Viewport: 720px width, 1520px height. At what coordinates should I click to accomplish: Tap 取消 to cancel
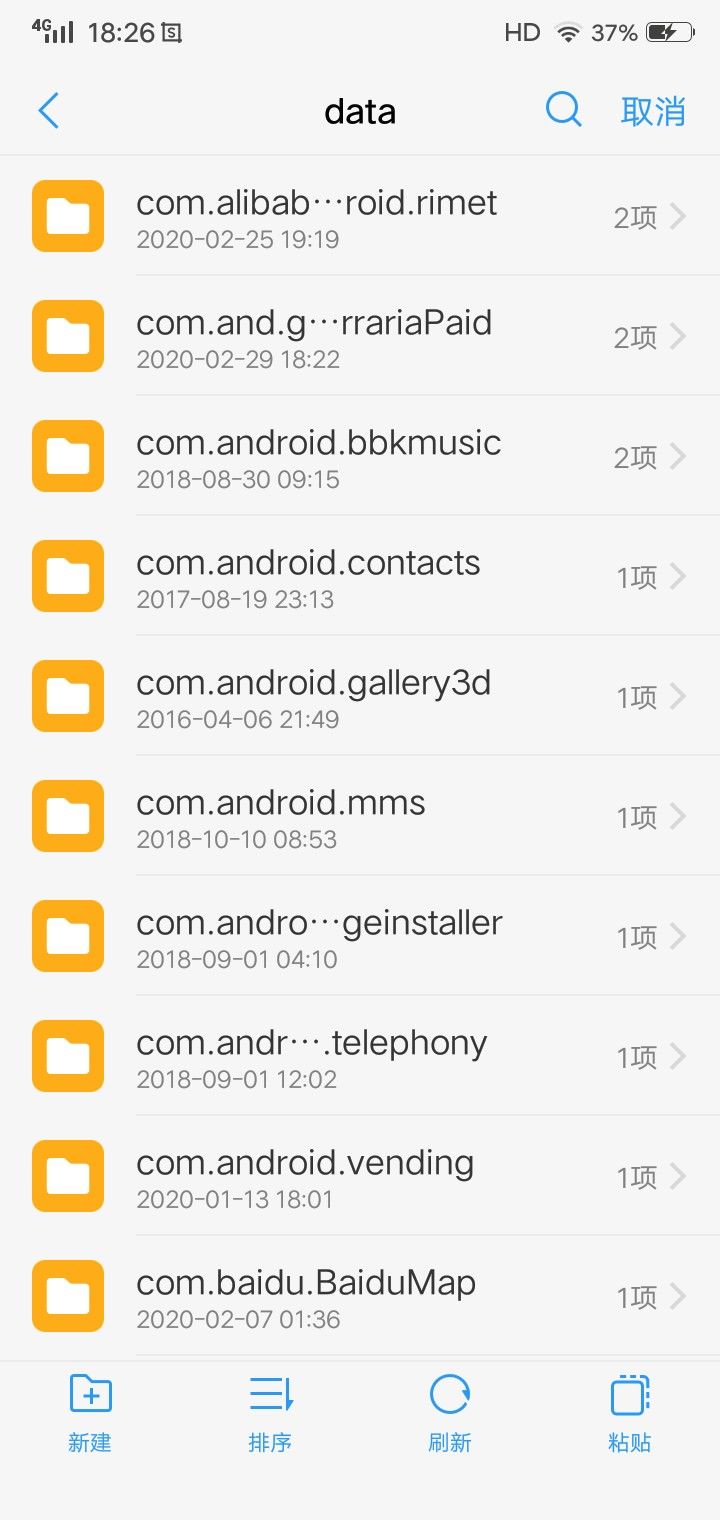[x=653, y=111]
